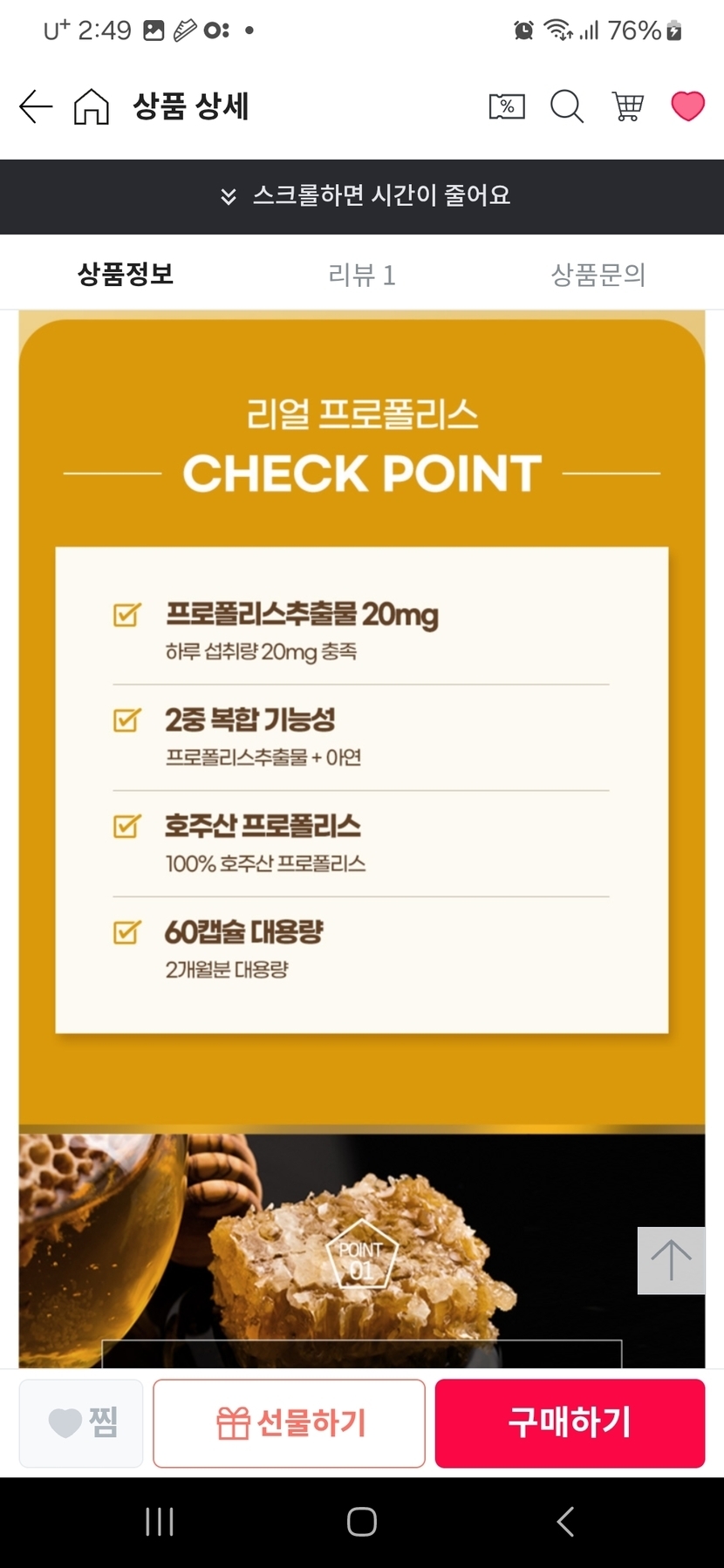Viewport: 724px width, 1568px height.
Task: Tap the 구매하기 buy button
Action: [x=570, y=1423]
